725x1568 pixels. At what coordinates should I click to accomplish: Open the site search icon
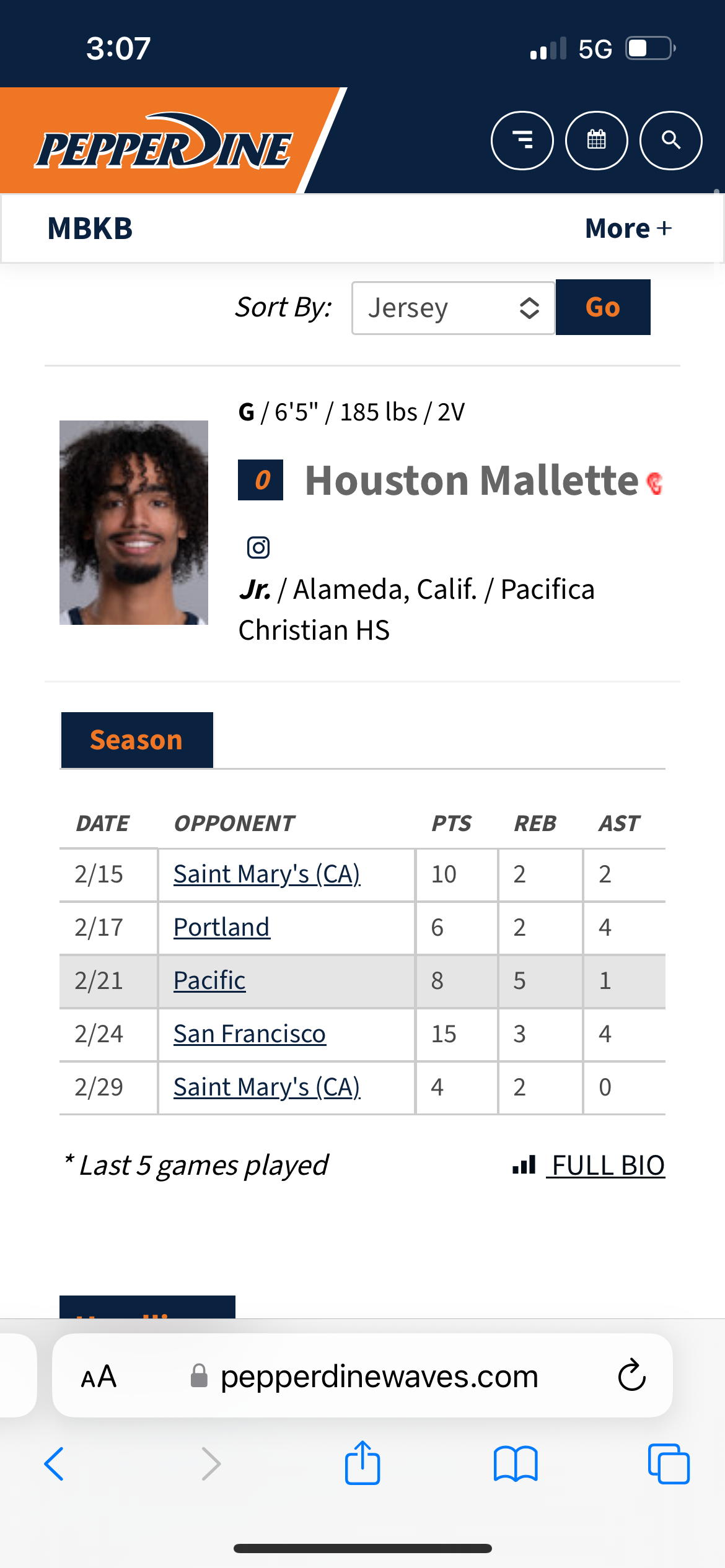(671, 141)
